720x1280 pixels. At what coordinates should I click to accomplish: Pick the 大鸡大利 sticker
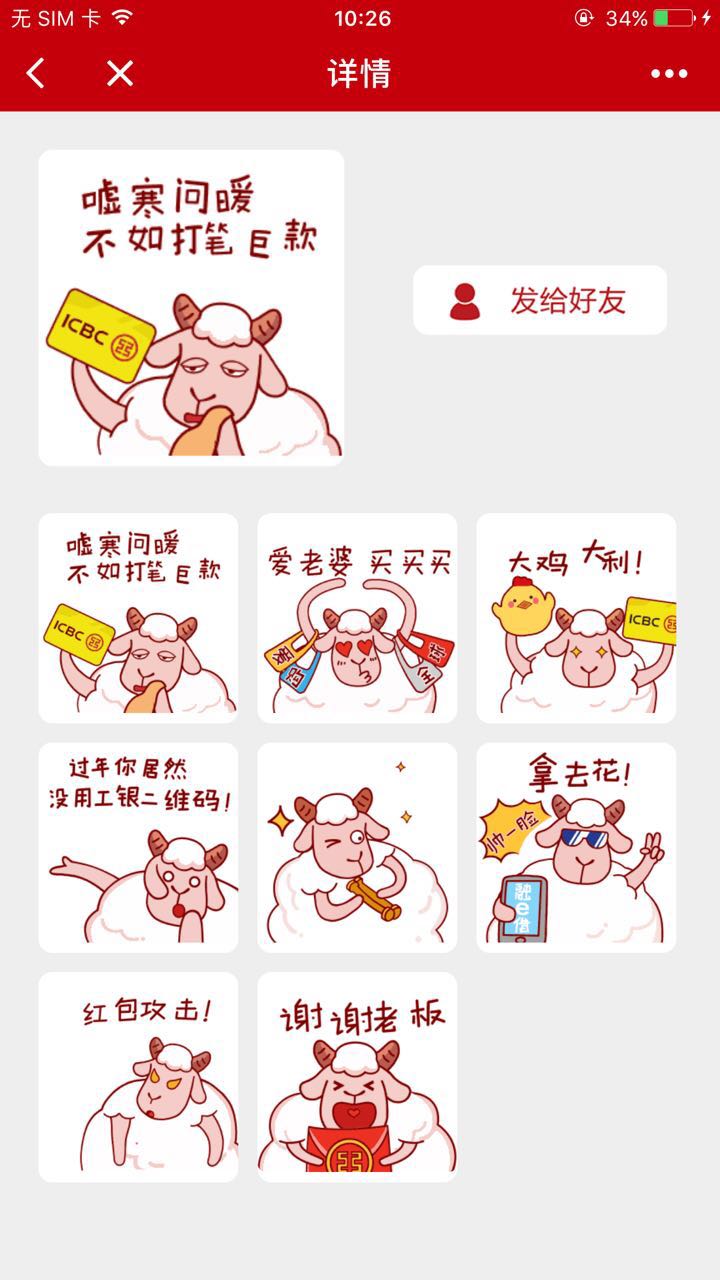(x=576, y=618)
